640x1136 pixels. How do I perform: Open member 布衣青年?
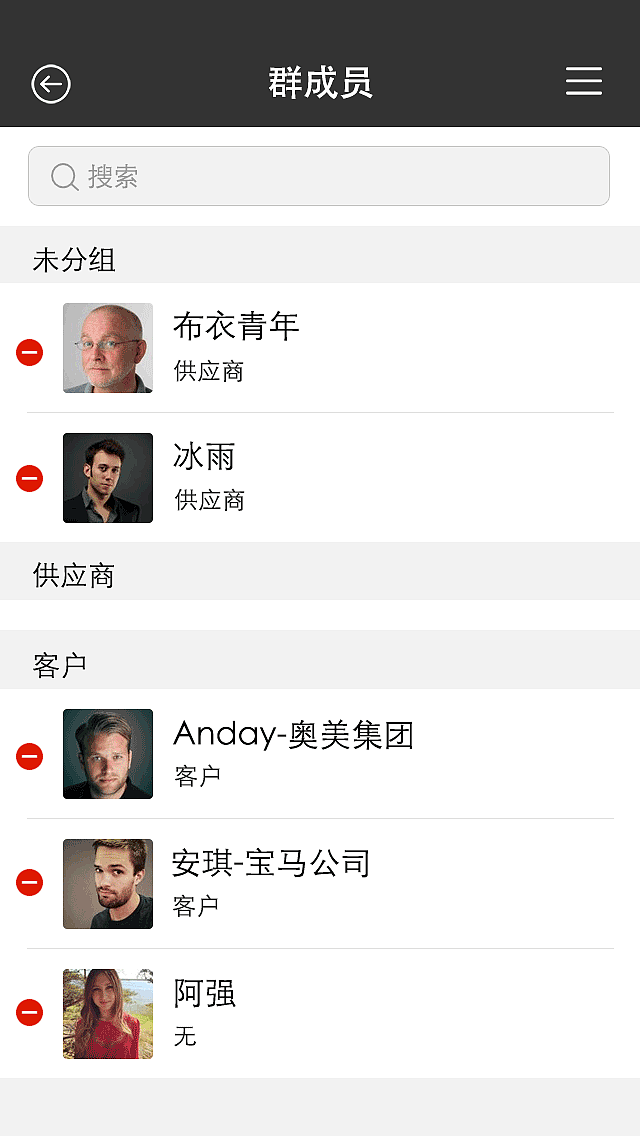pos(330,347)
